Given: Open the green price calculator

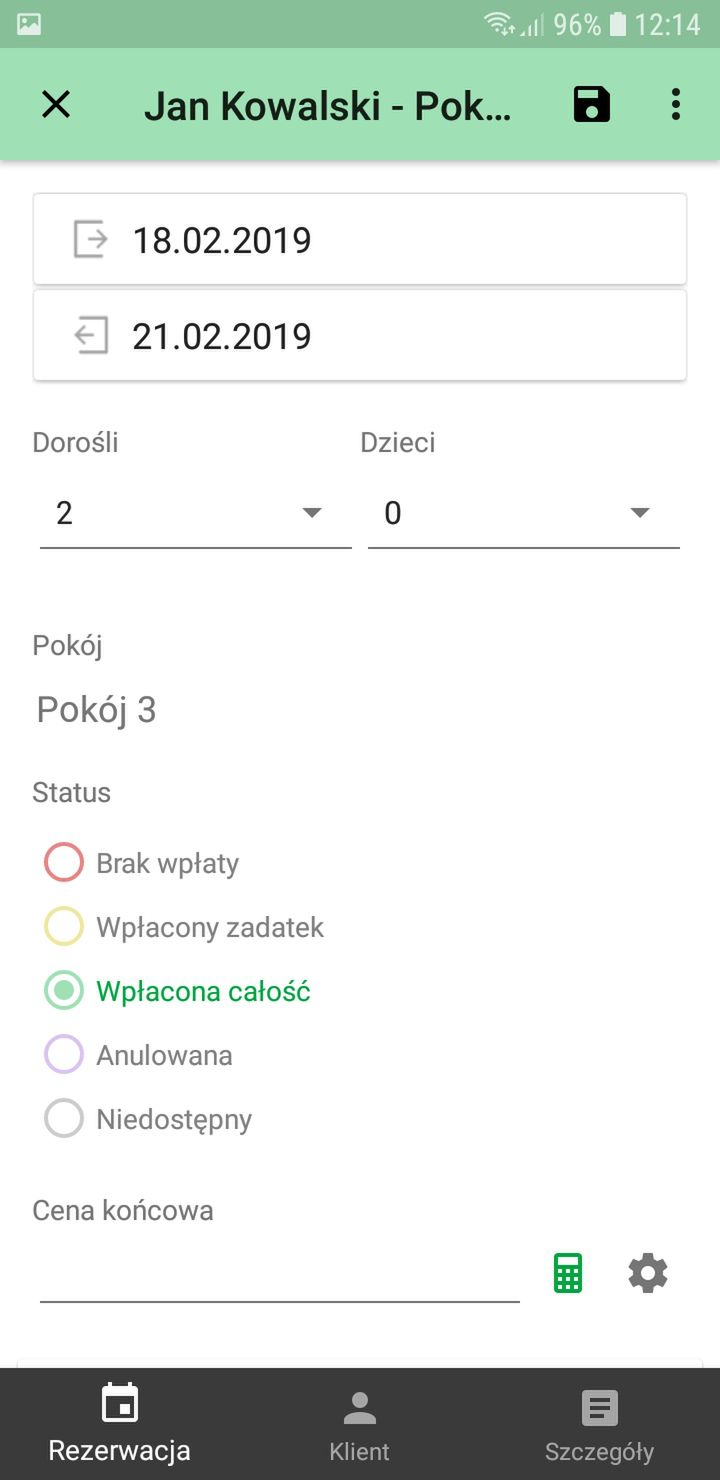Looking at the screenshot, I should [568, 1273].
